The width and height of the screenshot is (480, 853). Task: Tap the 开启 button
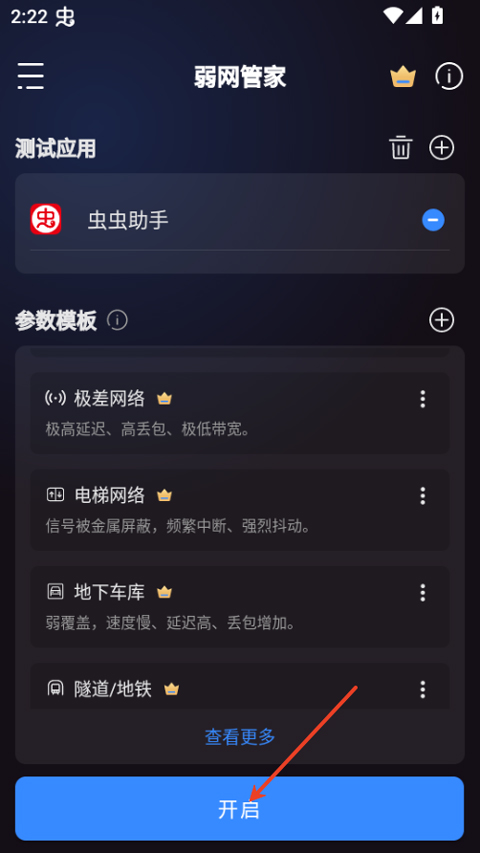tap(239, 809)
